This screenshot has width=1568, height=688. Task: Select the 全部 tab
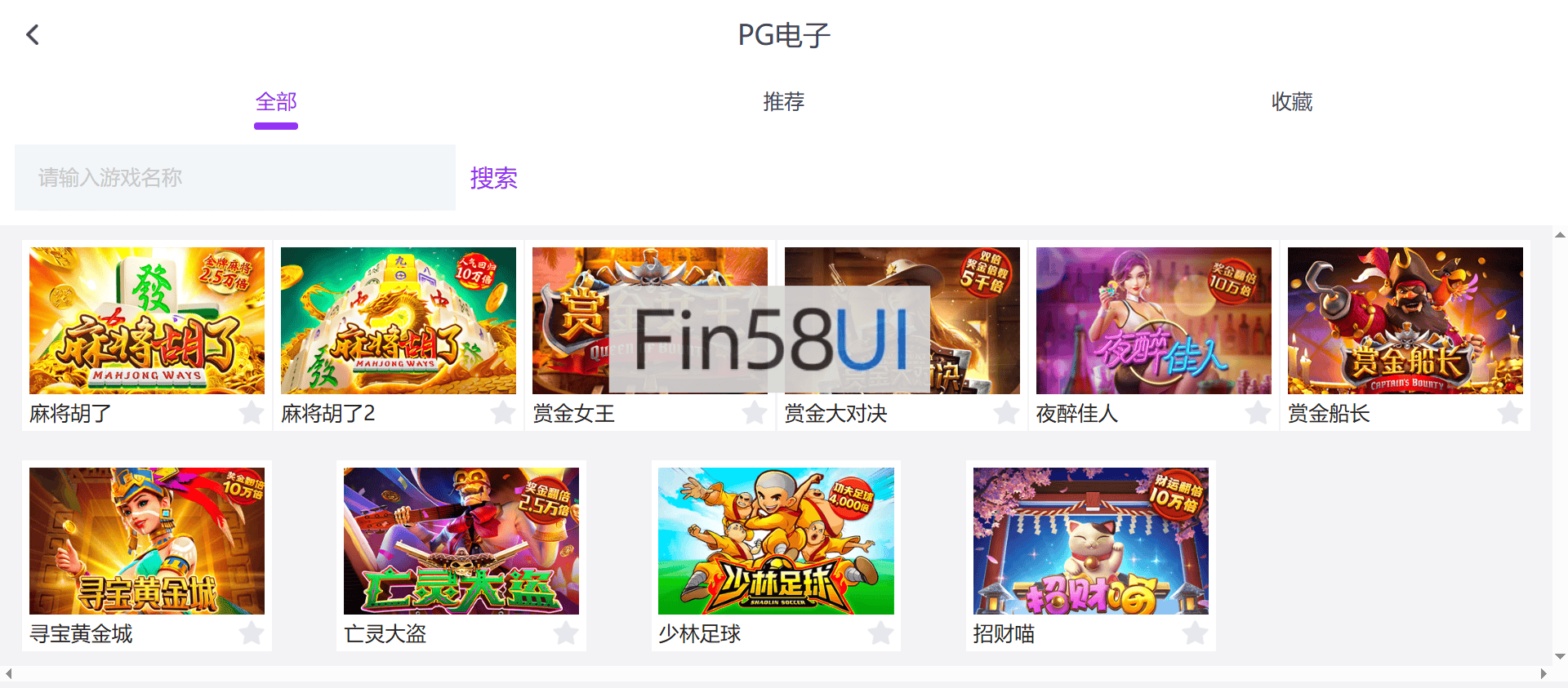coord(276,102)
